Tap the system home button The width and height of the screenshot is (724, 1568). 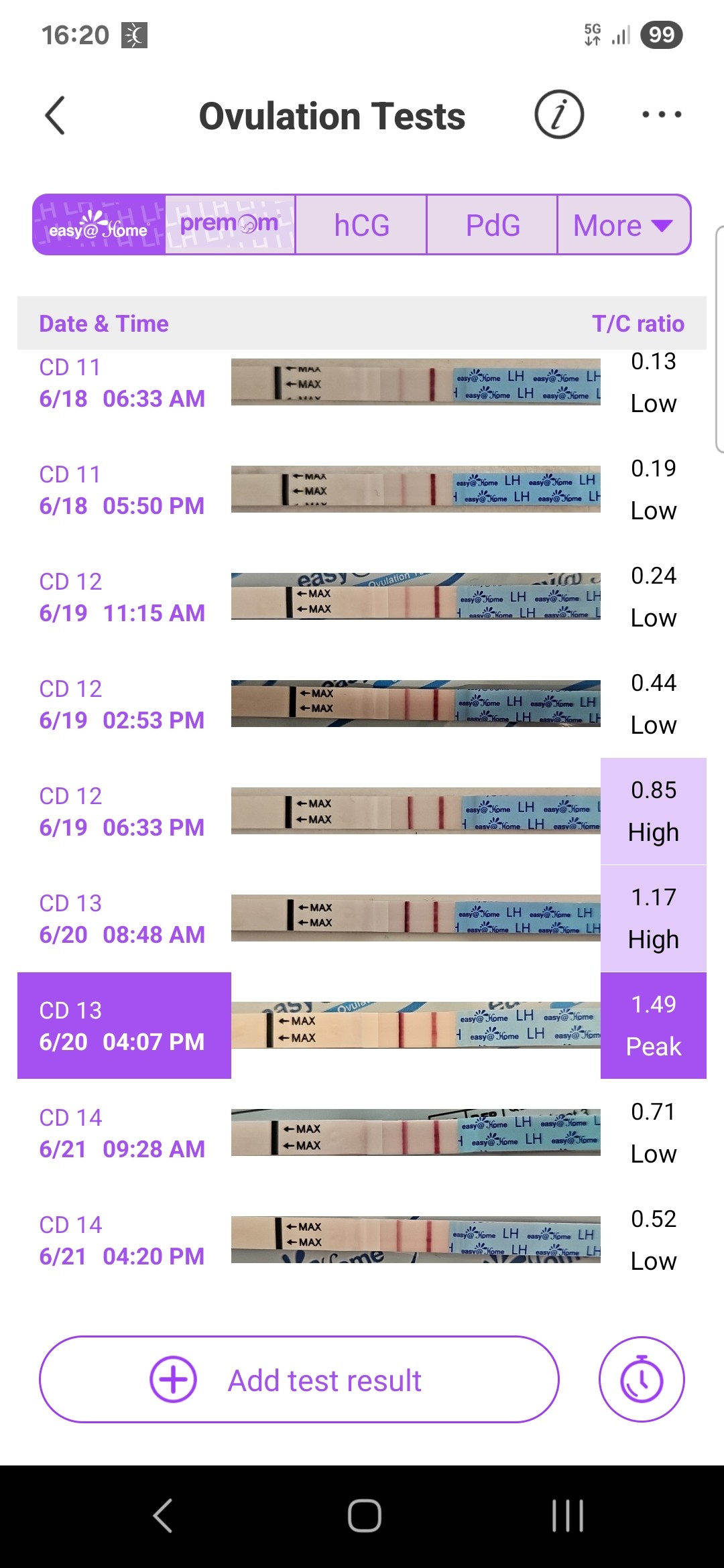[x=364, y=1516]
